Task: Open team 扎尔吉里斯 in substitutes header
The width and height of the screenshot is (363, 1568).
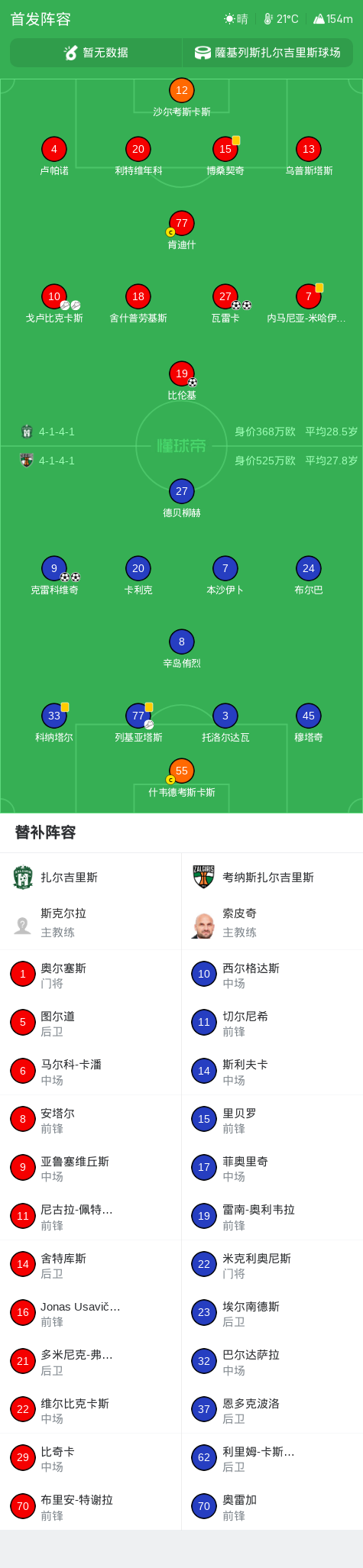Action: (91, 878)
